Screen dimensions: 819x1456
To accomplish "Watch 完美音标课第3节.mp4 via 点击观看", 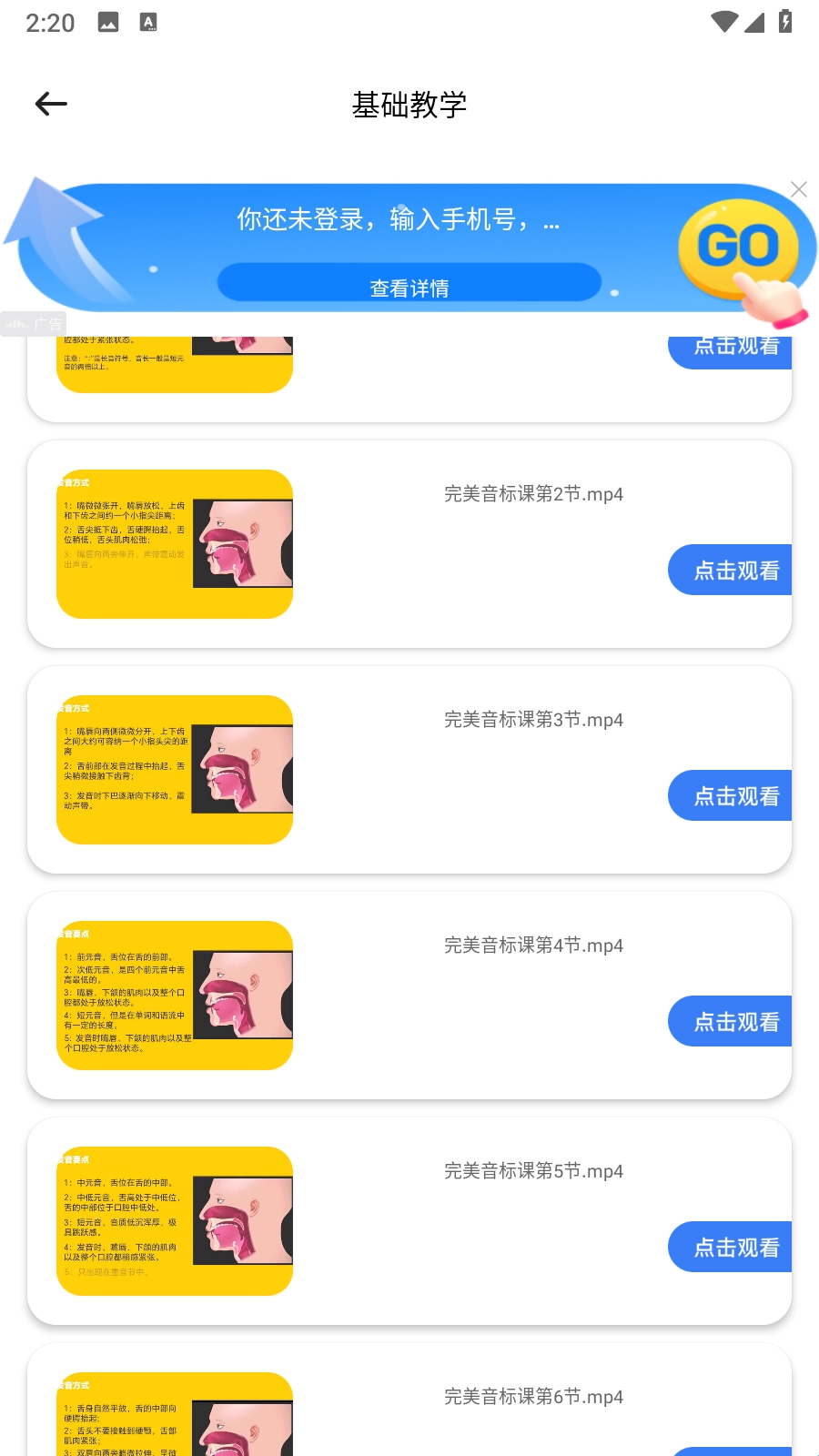I will pyautogui.click(x=731, y=796).
